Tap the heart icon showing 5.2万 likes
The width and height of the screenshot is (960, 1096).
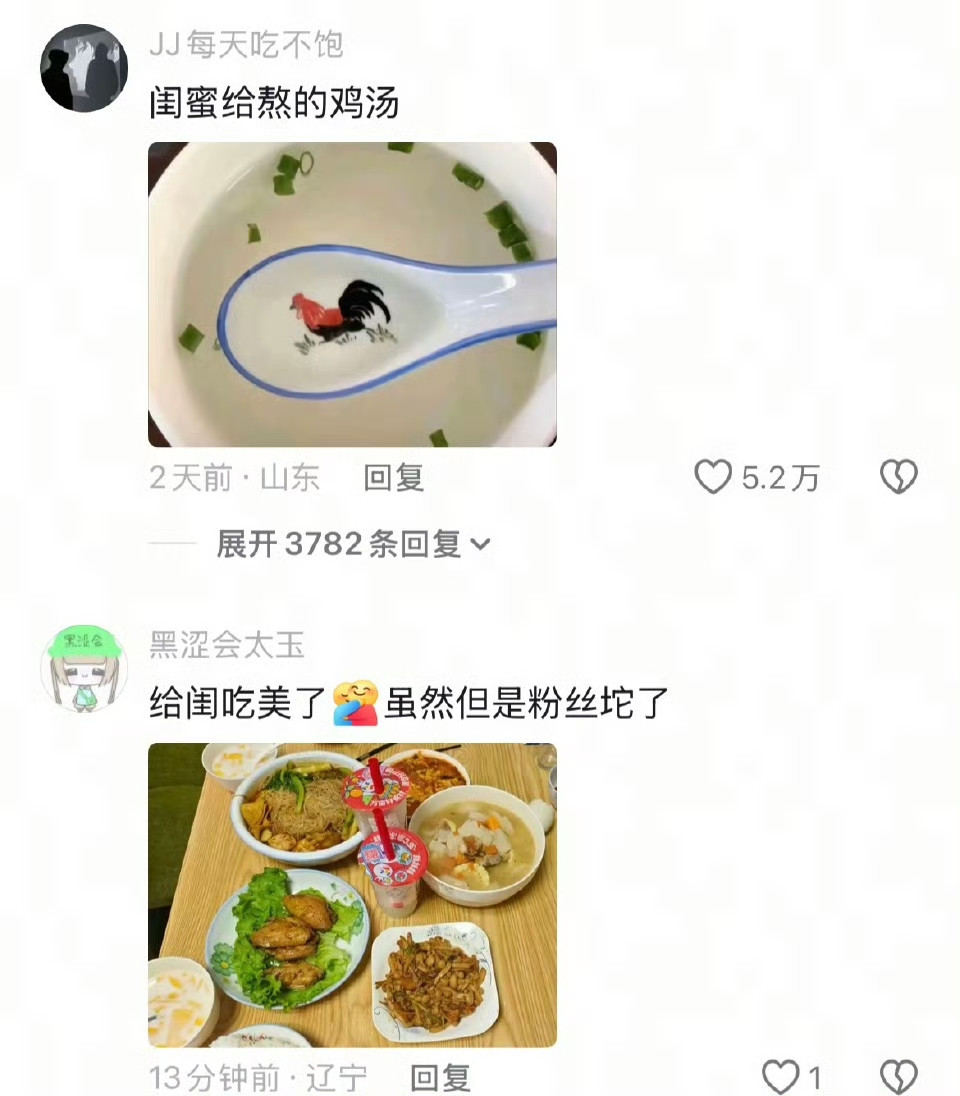714,479
